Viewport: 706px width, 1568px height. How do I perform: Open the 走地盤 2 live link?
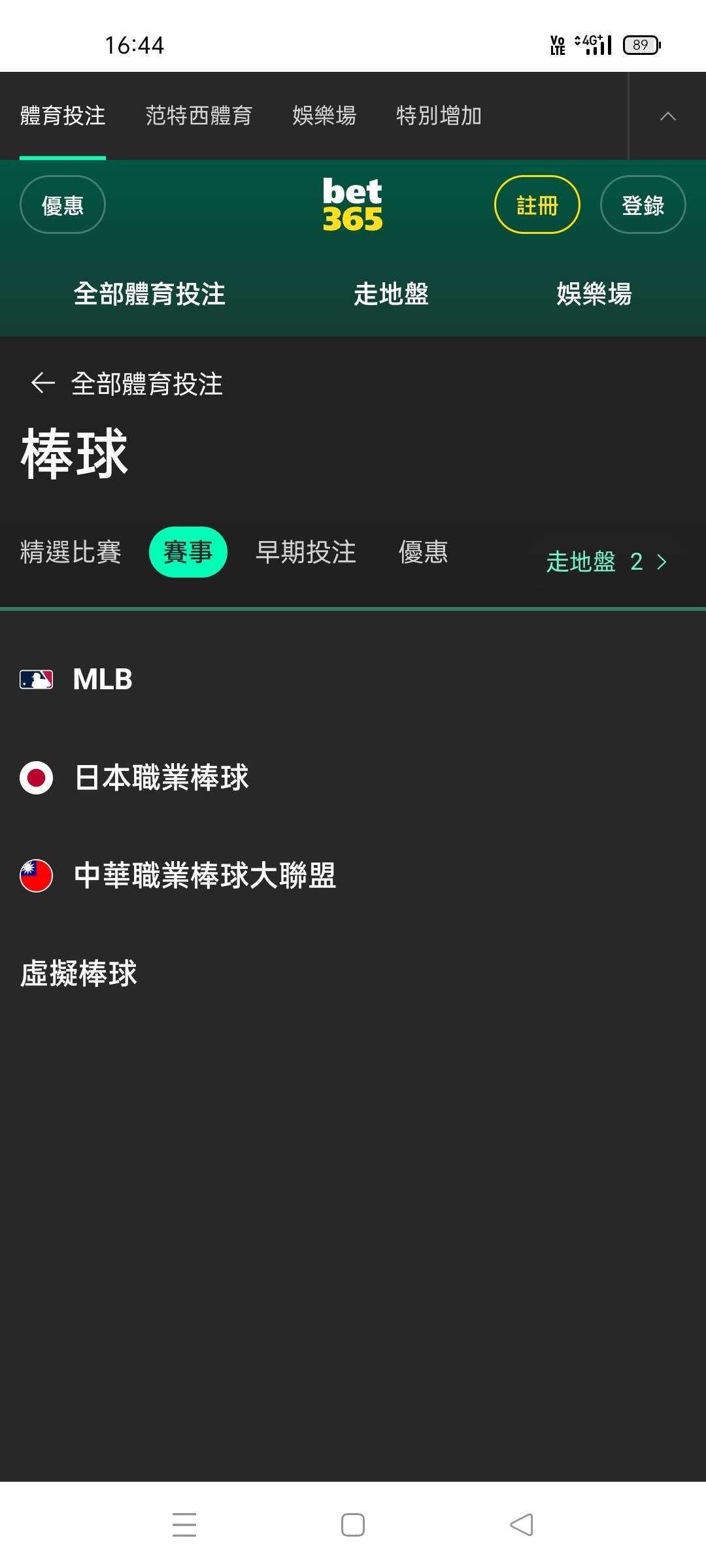pos(607,562)
